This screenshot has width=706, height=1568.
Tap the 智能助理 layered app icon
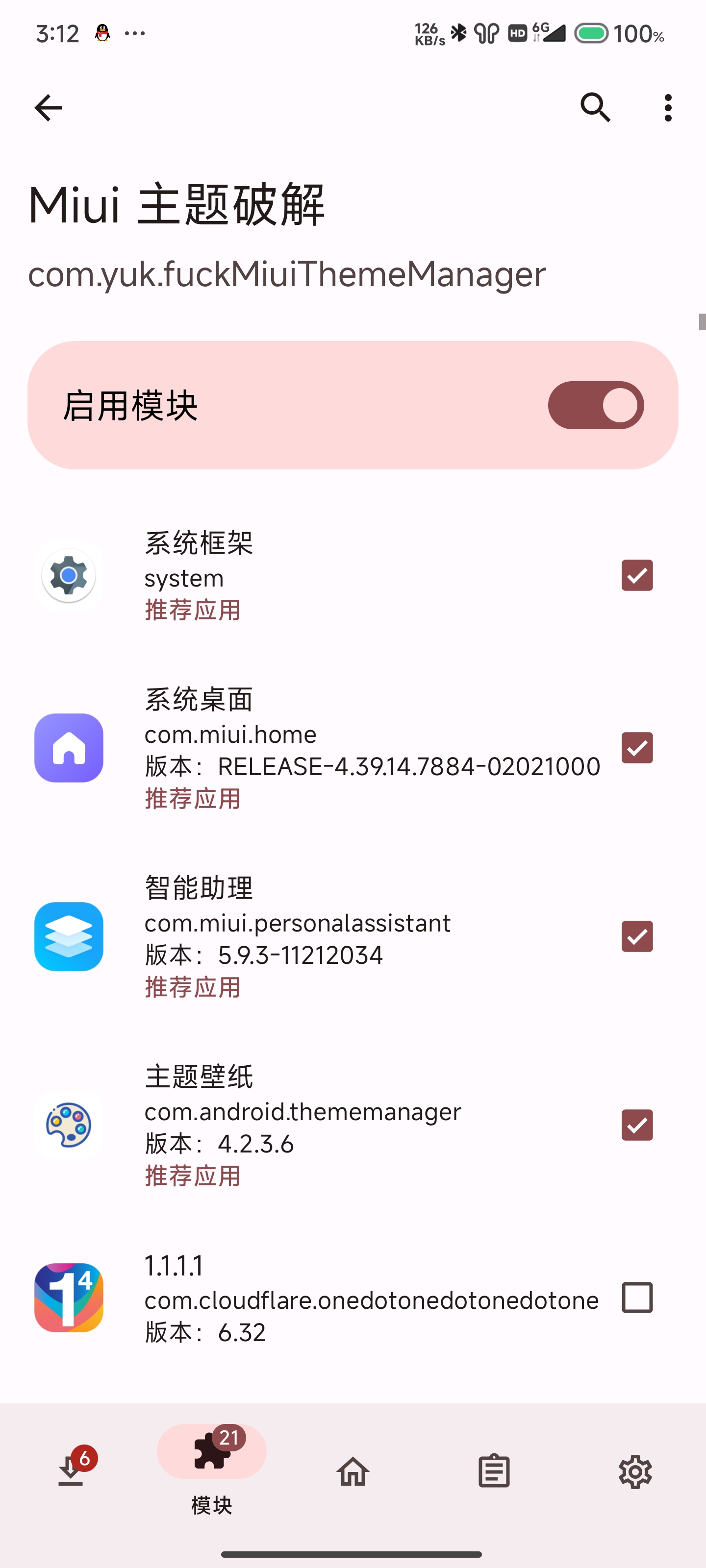[68, 937]
